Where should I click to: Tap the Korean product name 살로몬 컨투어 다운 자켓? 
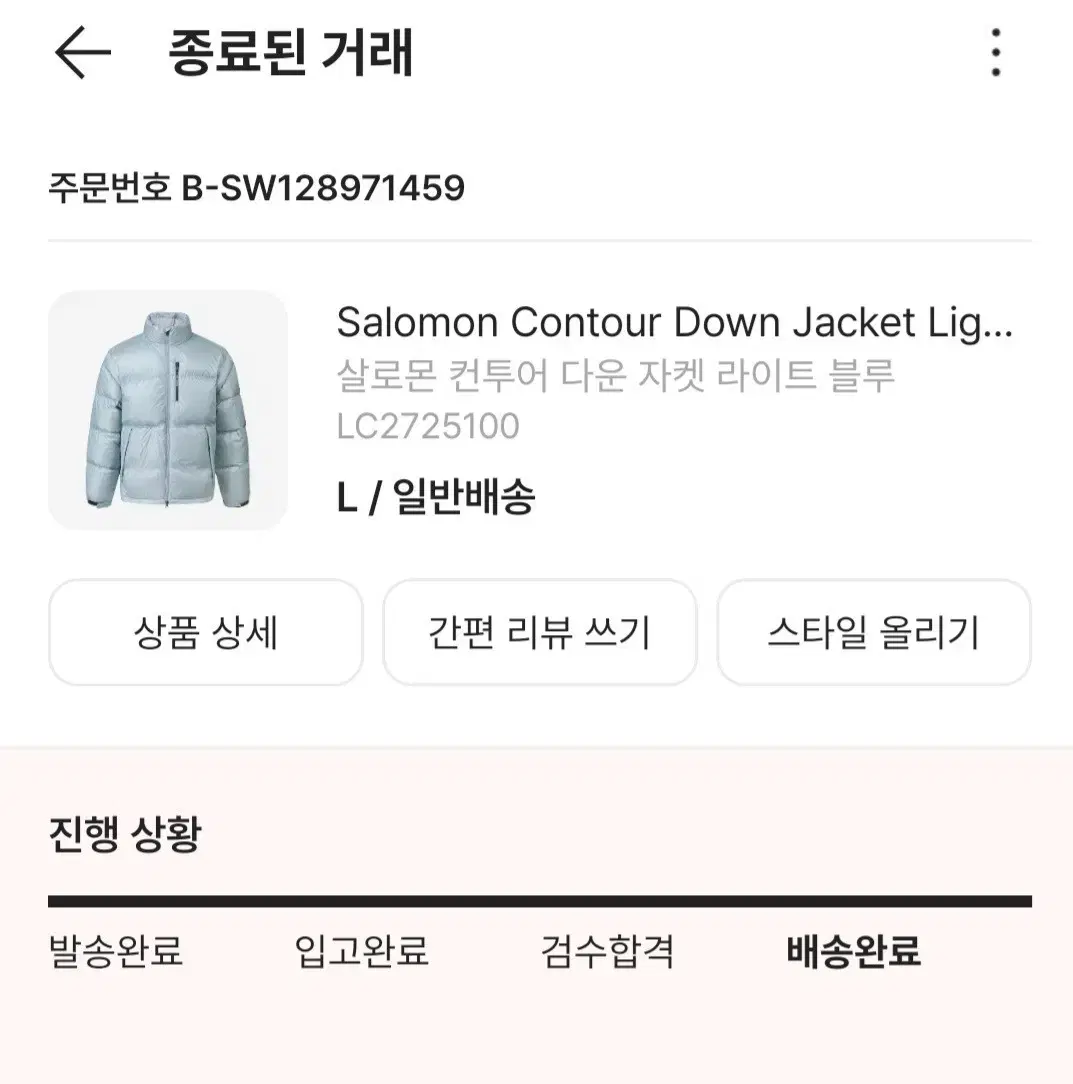(x=618, y=372)
